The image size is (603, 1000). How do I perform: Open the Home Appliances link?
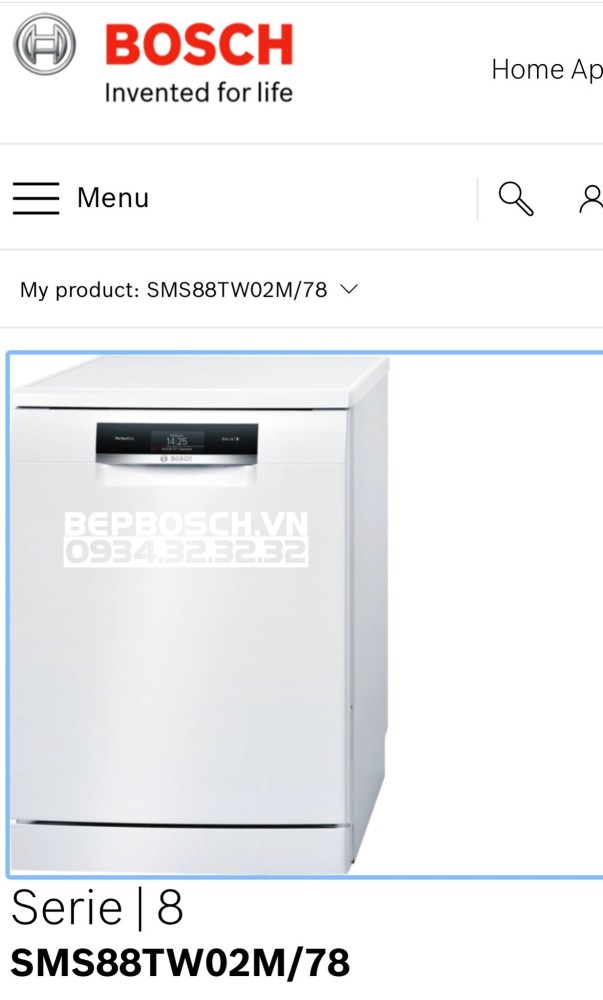coord(547,70)
